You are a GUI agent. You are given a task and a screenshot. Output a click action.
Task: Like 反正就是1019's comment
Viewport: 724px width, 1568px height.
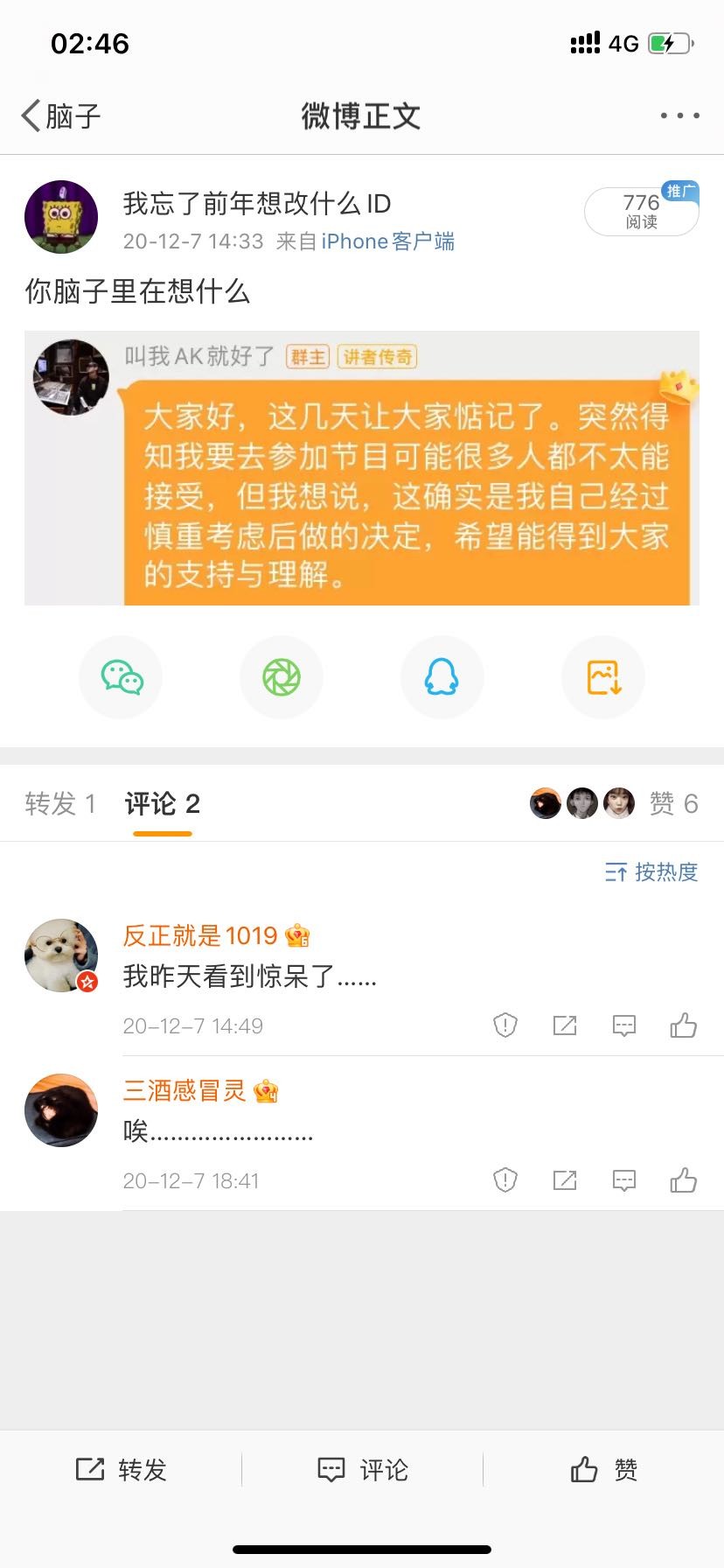tap(683, 1025)
